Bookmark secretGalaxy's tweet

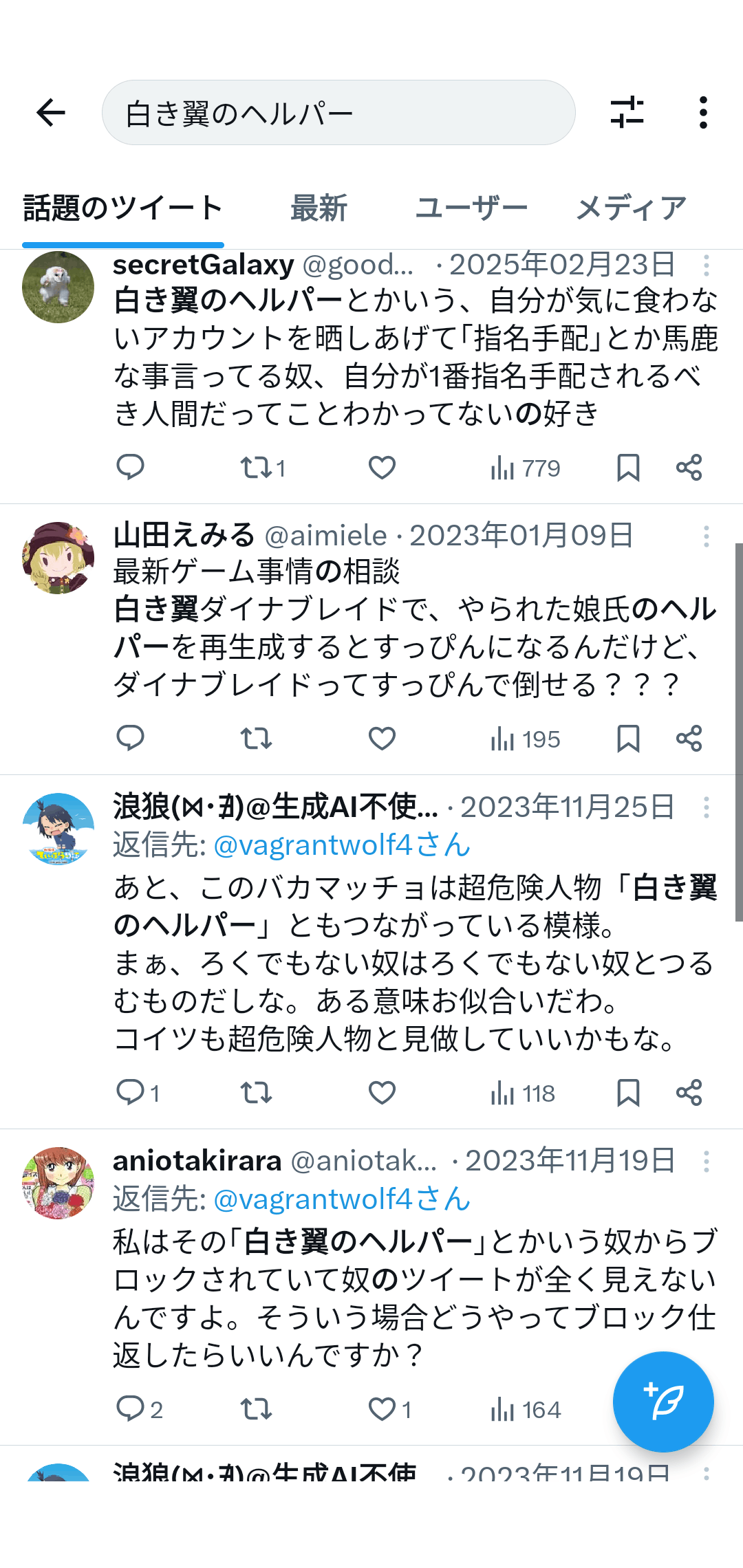pyautogui.click(x=628, y=468)
